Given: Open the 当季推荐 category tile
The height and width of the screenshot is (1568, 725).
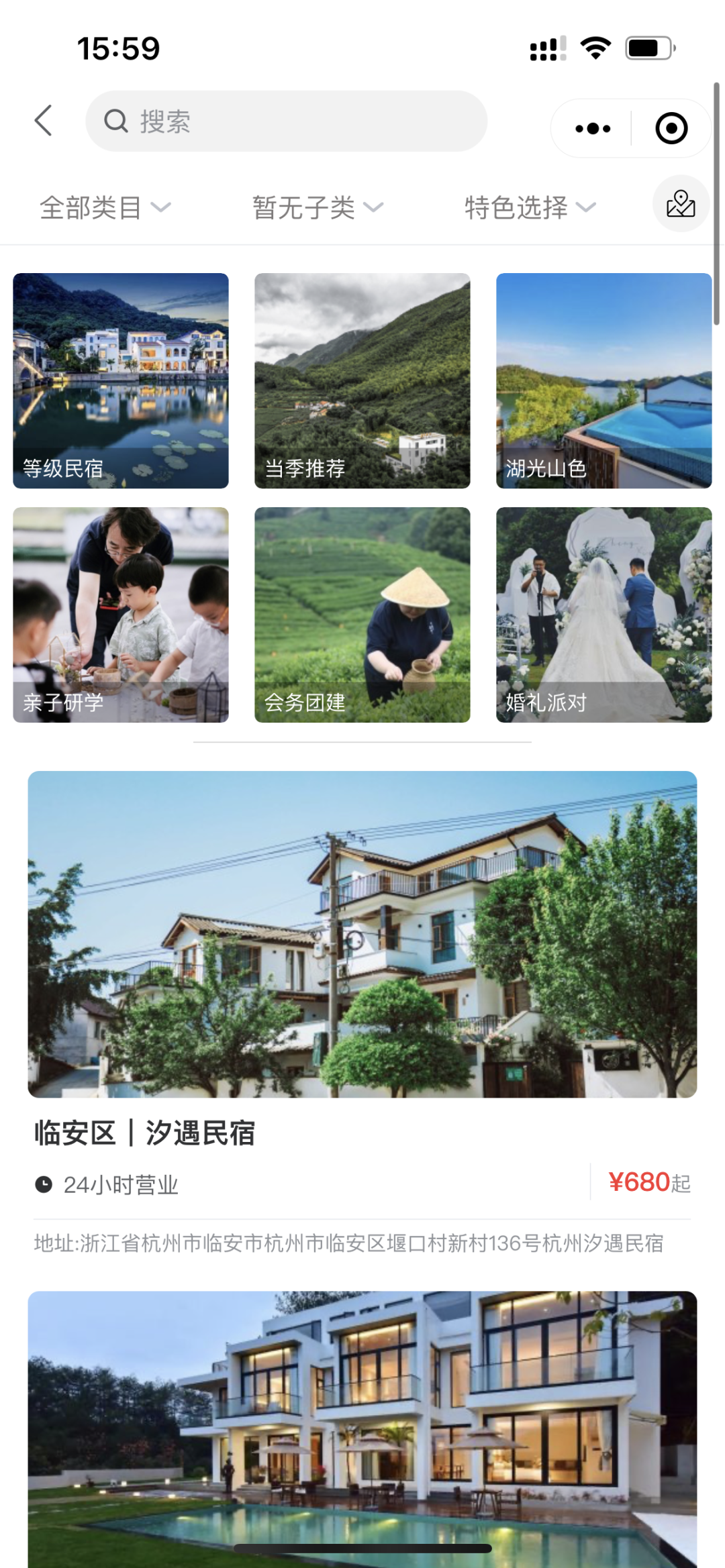Looking at the screenshot, I should click(362, 380).
